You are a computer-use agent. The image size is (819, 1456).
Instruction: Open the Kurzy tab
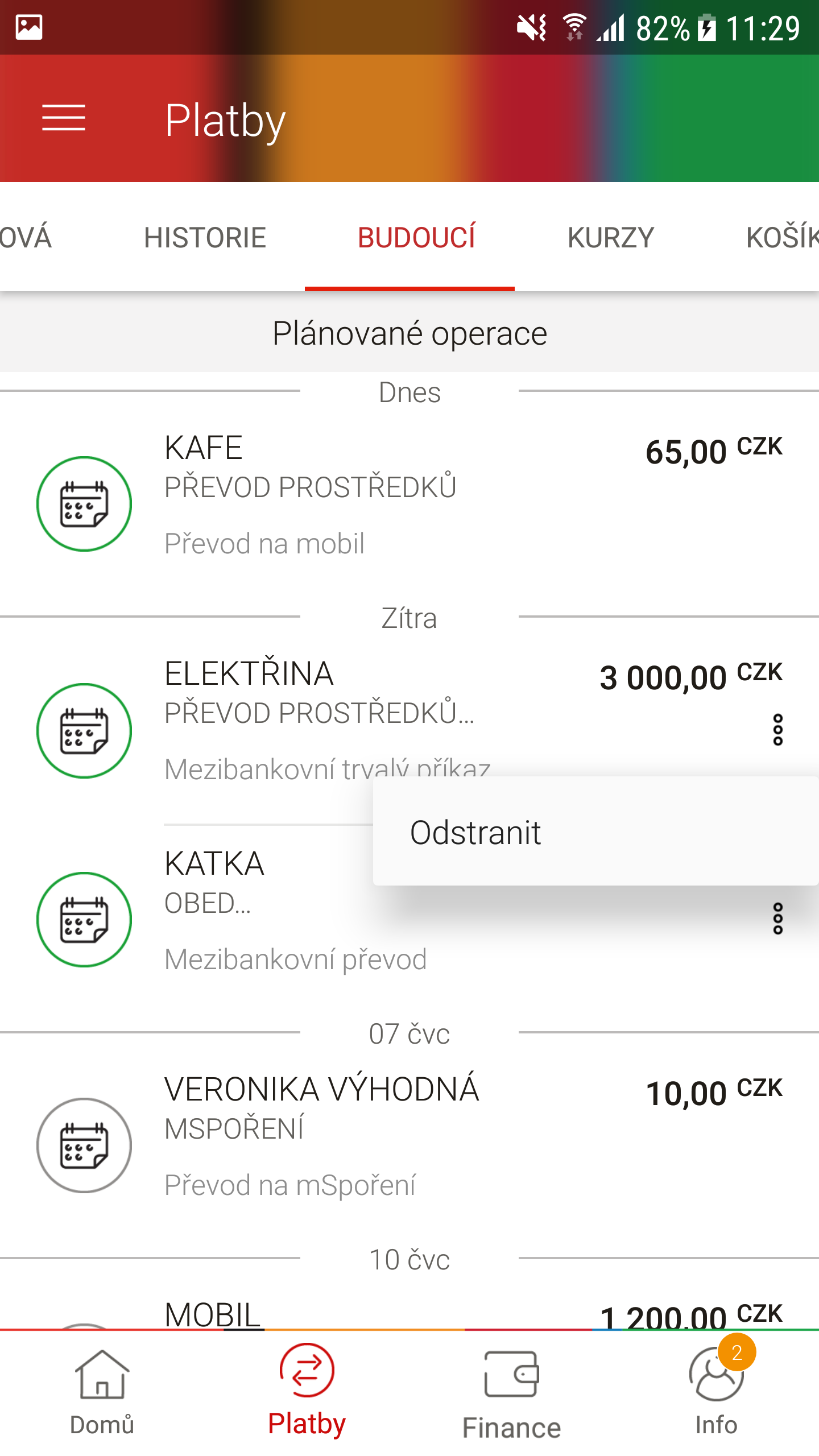click(610, 237)
